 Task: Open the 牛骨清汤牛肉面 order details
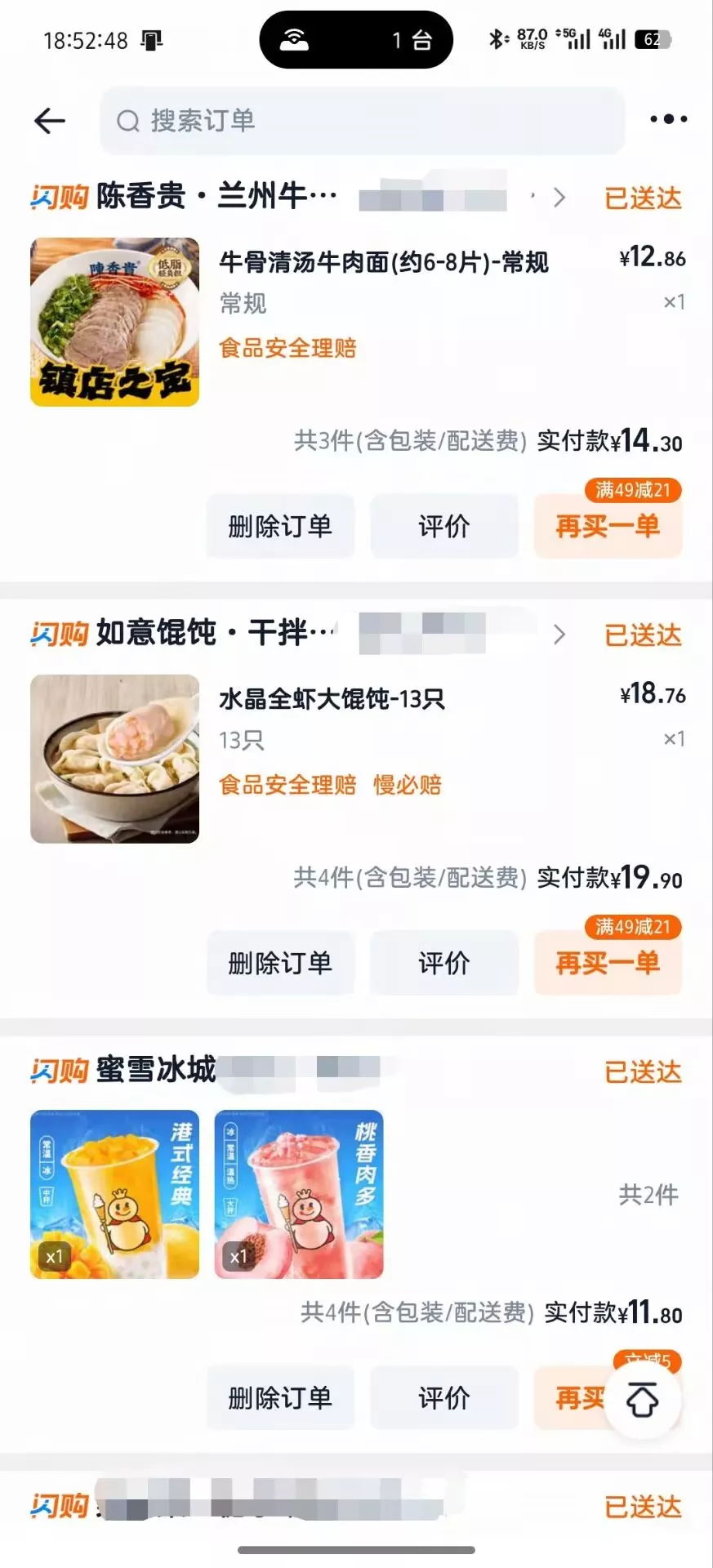click(384, 263)
